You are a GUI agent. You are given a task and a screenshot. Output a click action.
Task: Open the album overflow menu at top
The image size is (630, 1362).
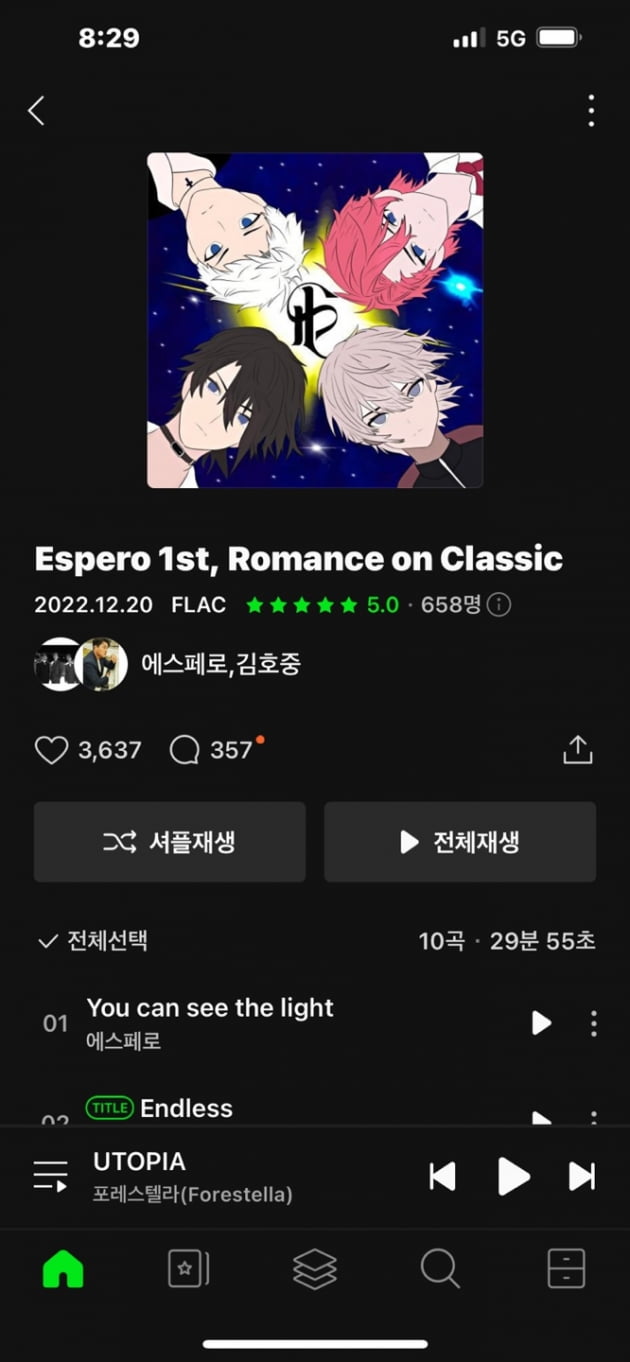(591, 110)
